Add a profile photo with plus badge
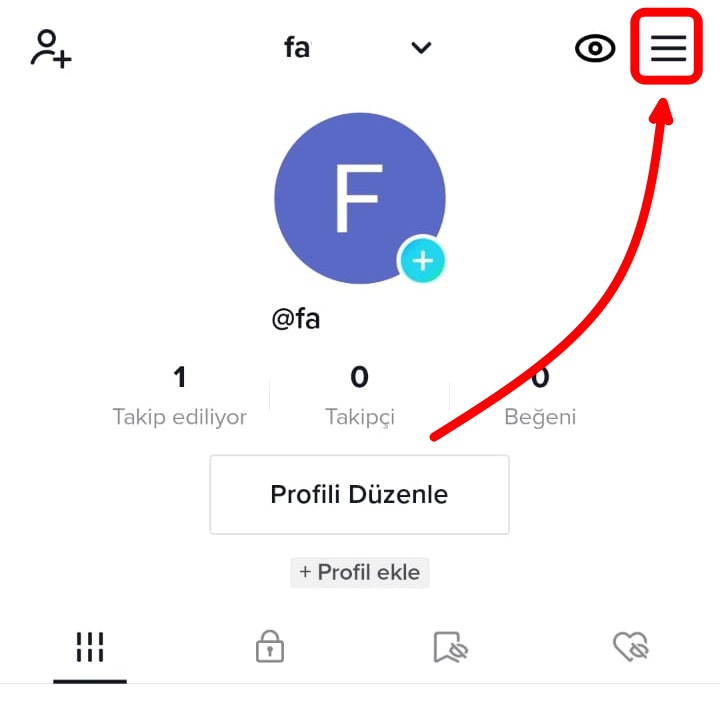720x716 pixels. 422,261
